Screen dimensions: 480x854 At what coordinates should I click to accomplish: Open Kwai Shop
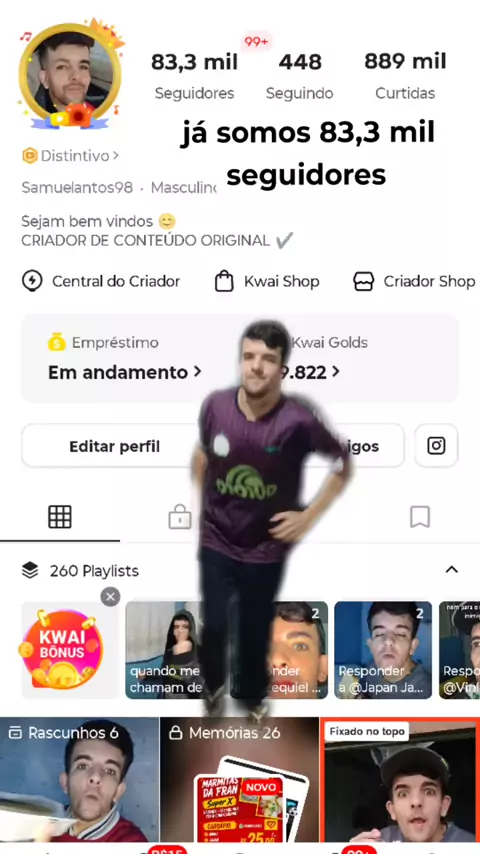[x=267, y=282]
